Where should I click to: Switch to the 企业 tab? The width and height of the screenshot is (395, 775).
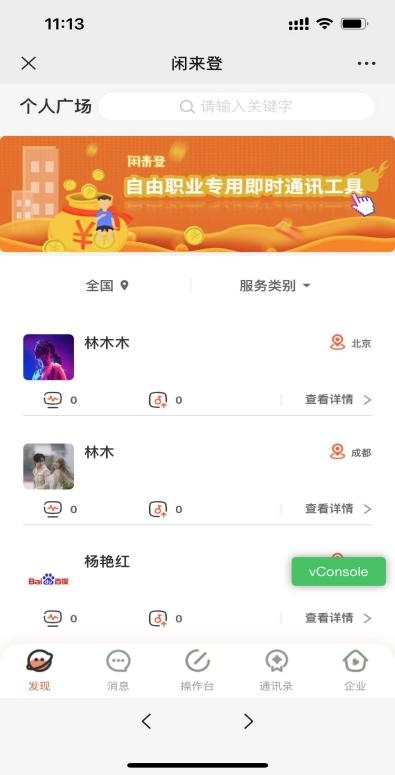pos(355,671)
